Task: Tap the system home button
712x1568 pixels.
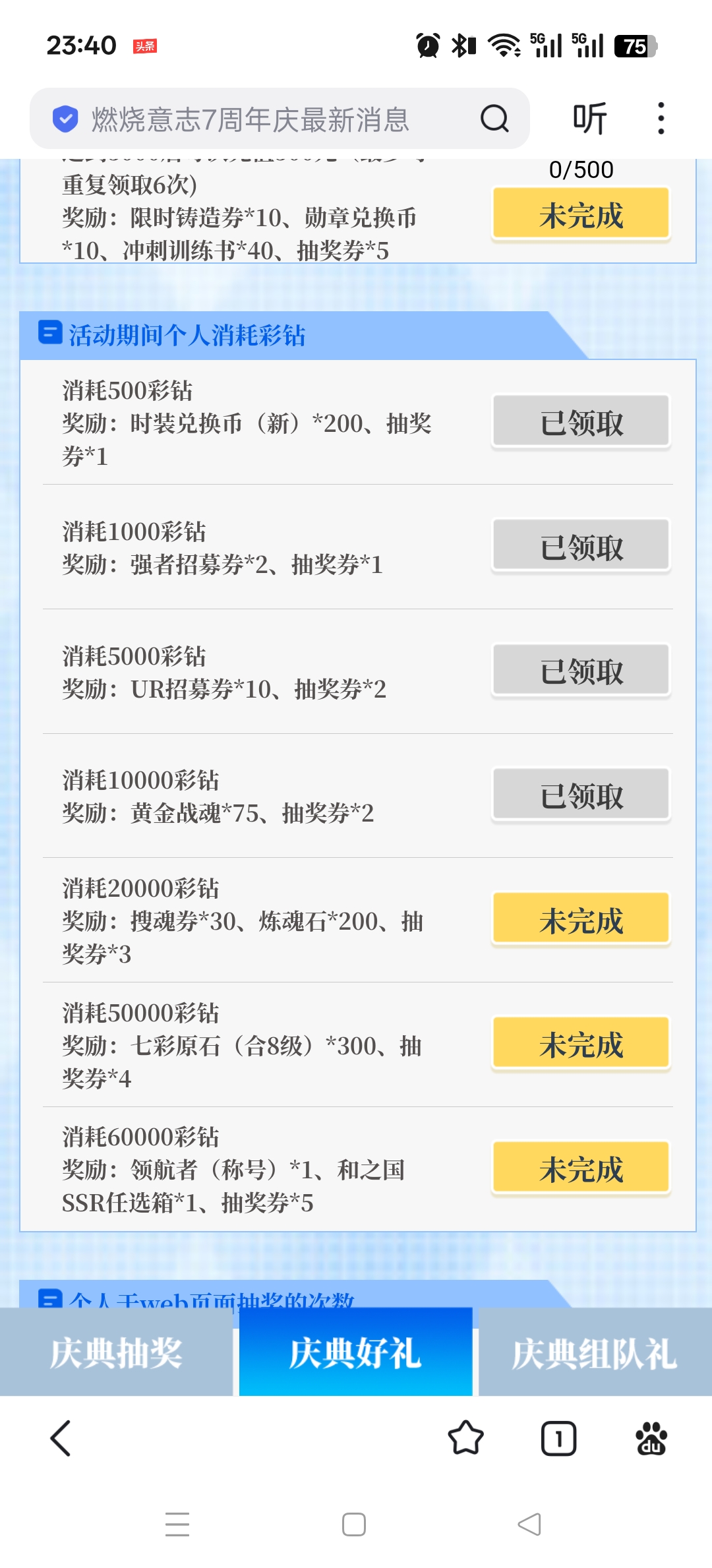Action: pyautogui.click(x=354, y=1524)
